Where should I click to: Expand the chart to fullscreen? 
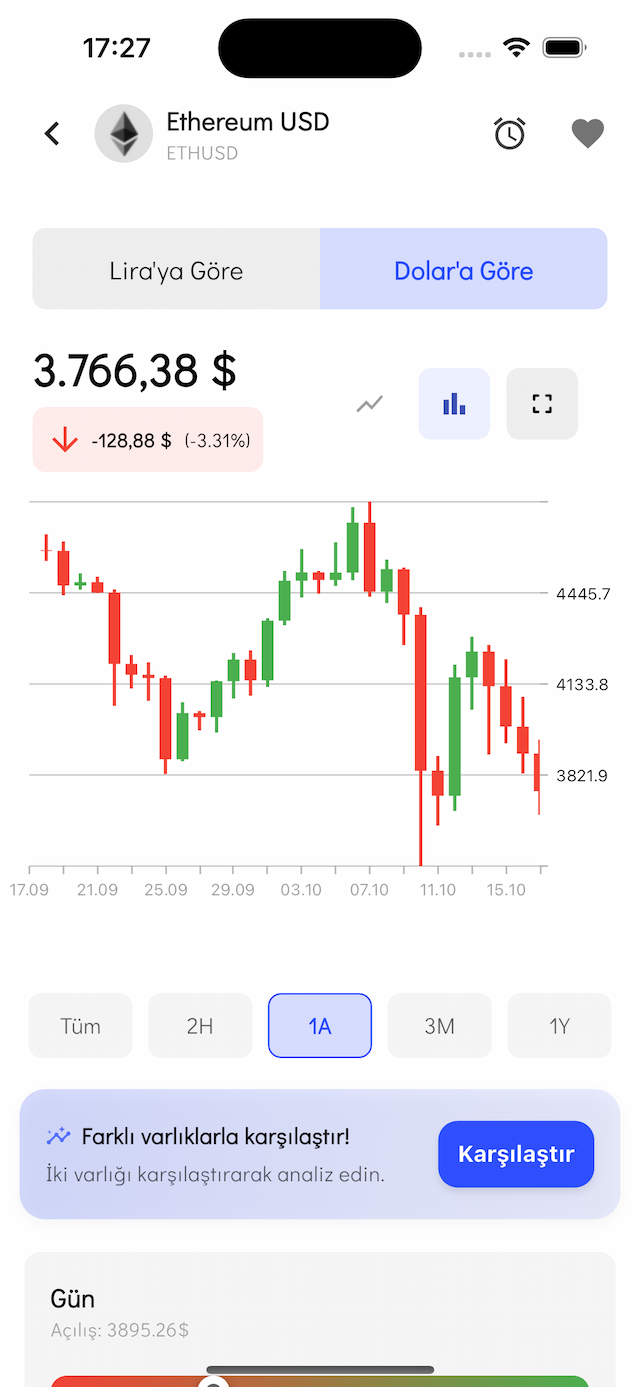[542, 404]
